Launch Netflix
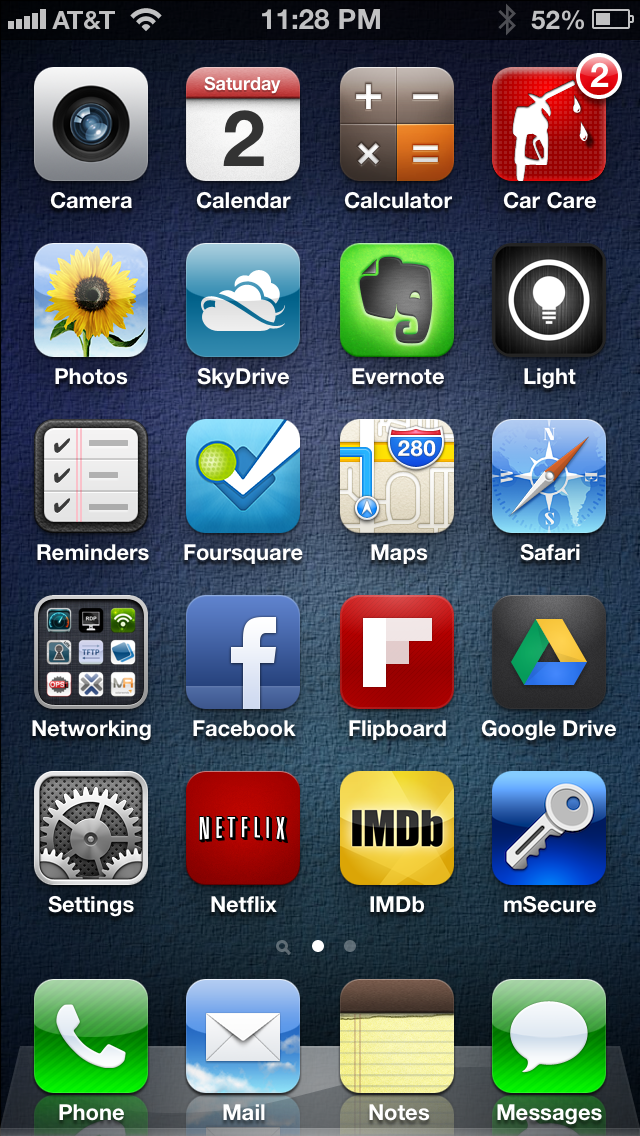The width and height of the screenshot is (640, 1136). (x=243, y=828)
